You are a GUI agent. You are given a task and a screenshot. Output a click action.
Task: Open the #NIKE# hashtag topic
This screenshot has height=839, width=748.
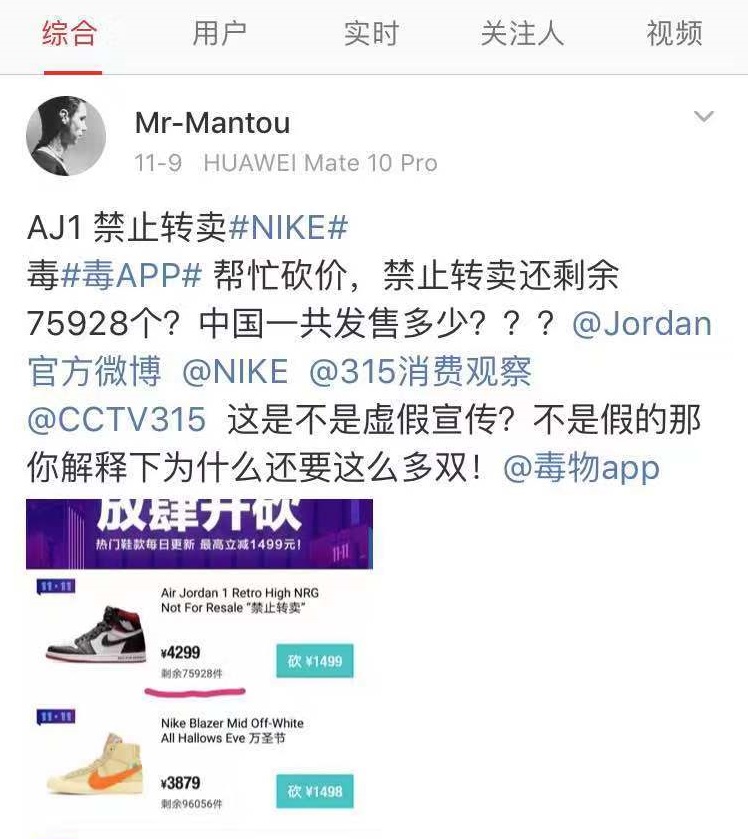(x=288, y=228)
